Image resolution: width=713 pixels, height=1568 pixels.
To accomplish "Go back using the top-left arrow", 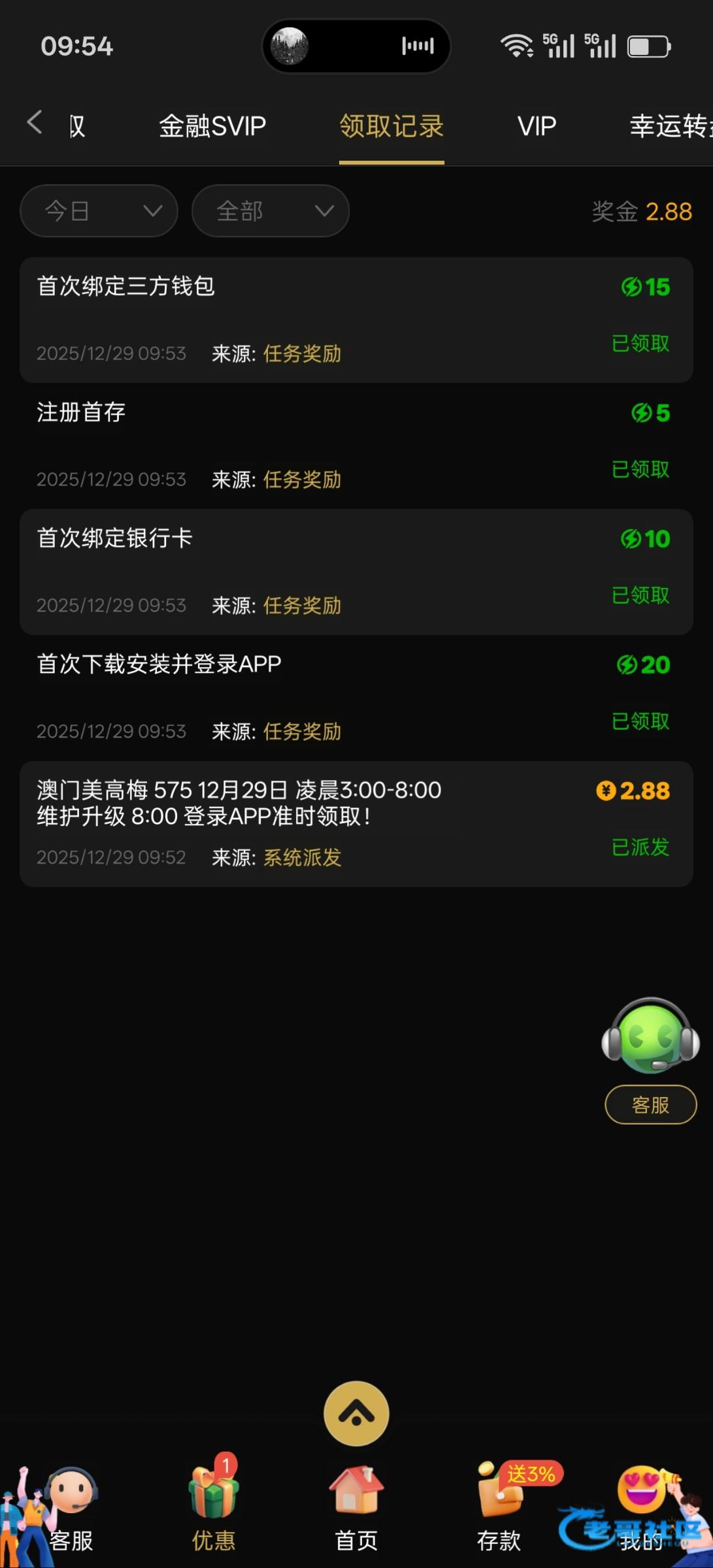I will click(35, 123).
